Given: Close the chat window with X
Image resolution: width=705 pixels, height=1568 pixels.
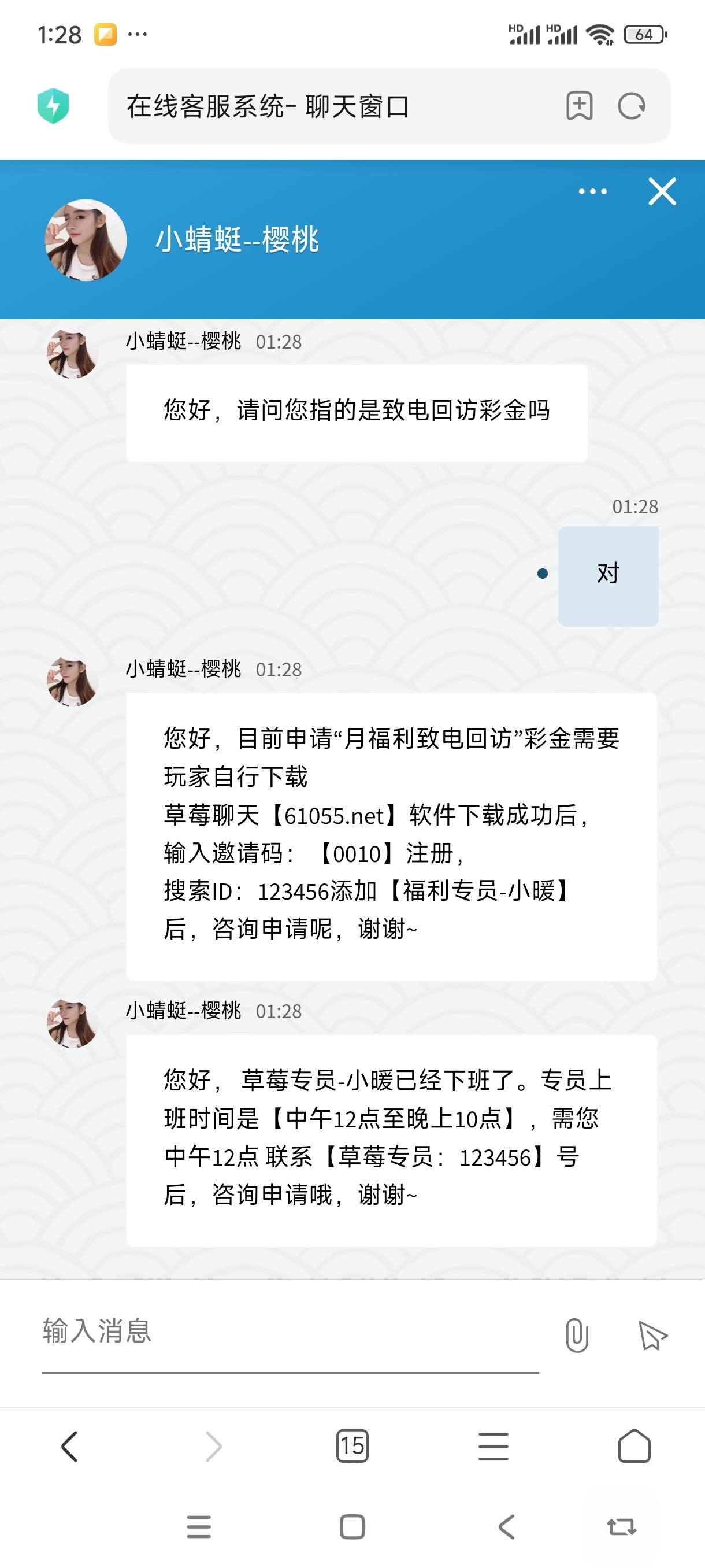Looking at the screenshot, I should point(662,192).
